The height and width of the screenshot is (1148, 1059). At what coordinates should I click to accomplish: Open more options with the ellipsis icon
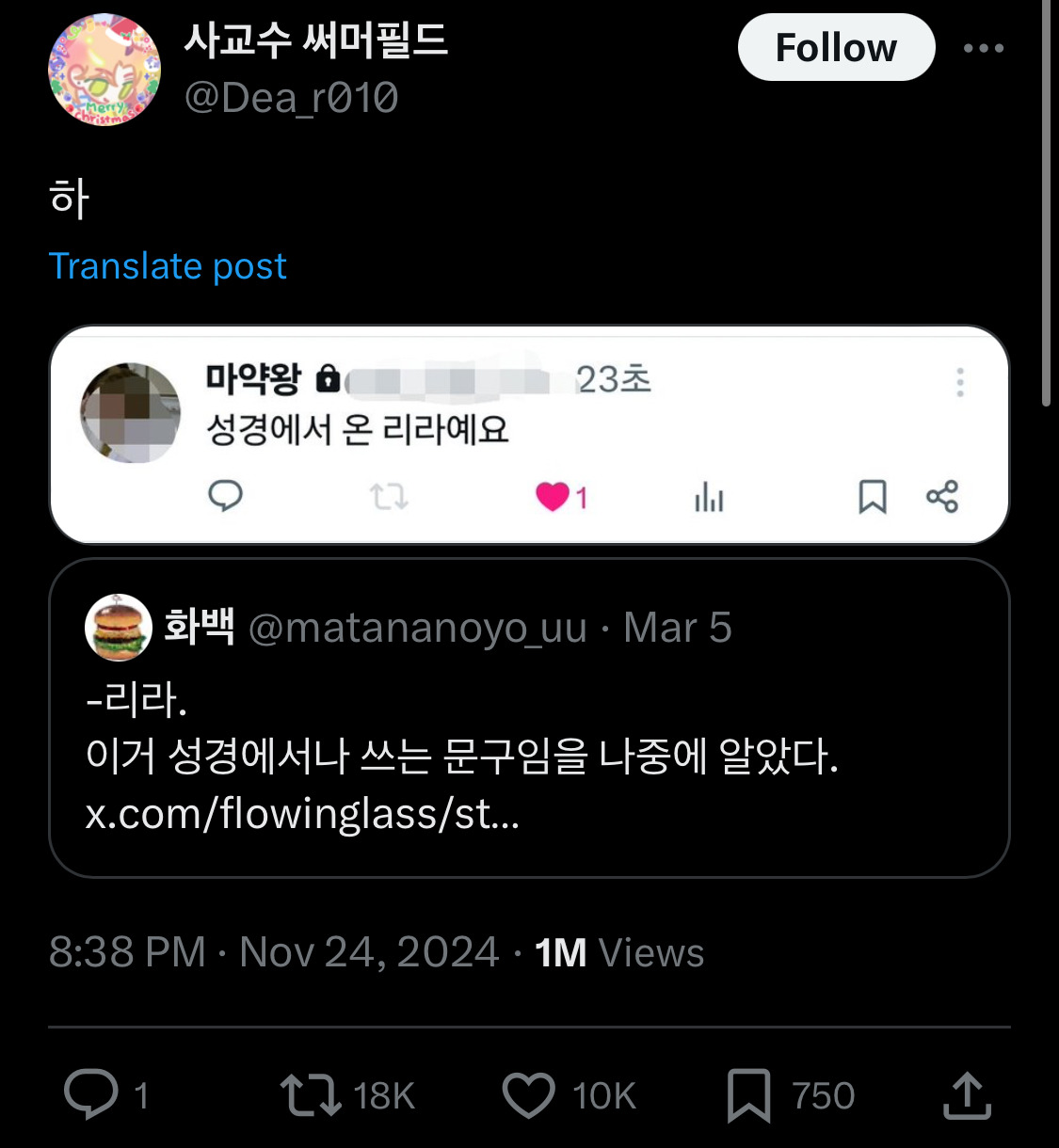pyautogui.click(x=984, y=45)
